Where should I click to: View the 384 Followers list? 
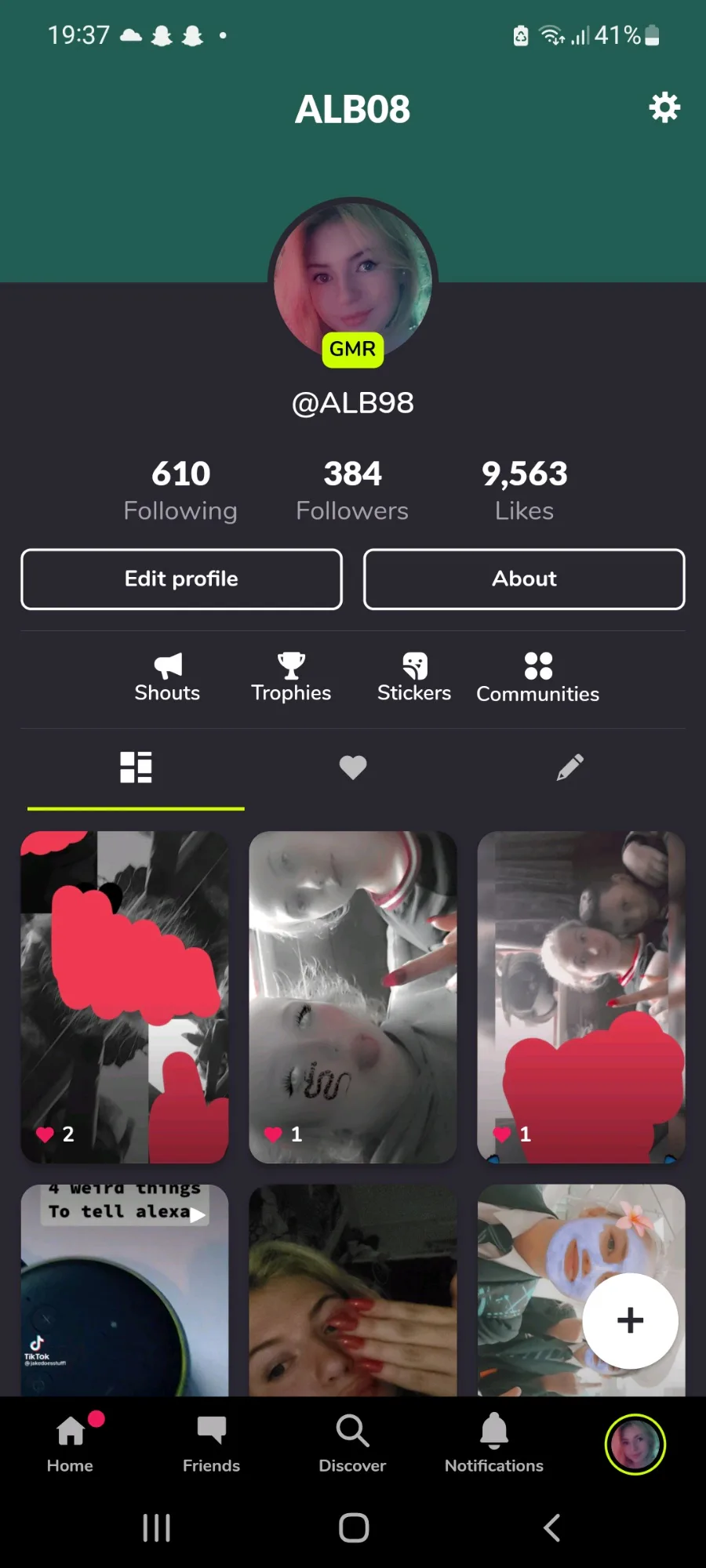point(352,491)
